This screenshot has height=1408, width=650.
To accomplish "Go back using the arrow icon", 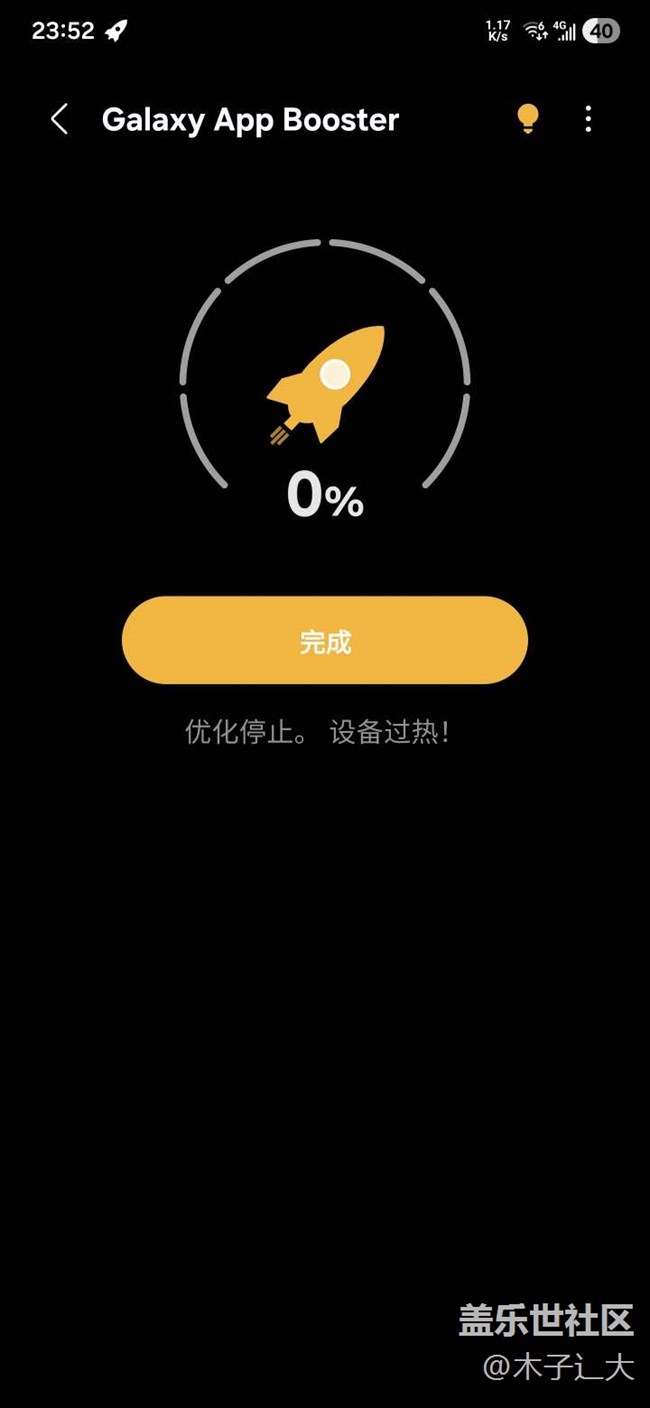I will [60, 120].
